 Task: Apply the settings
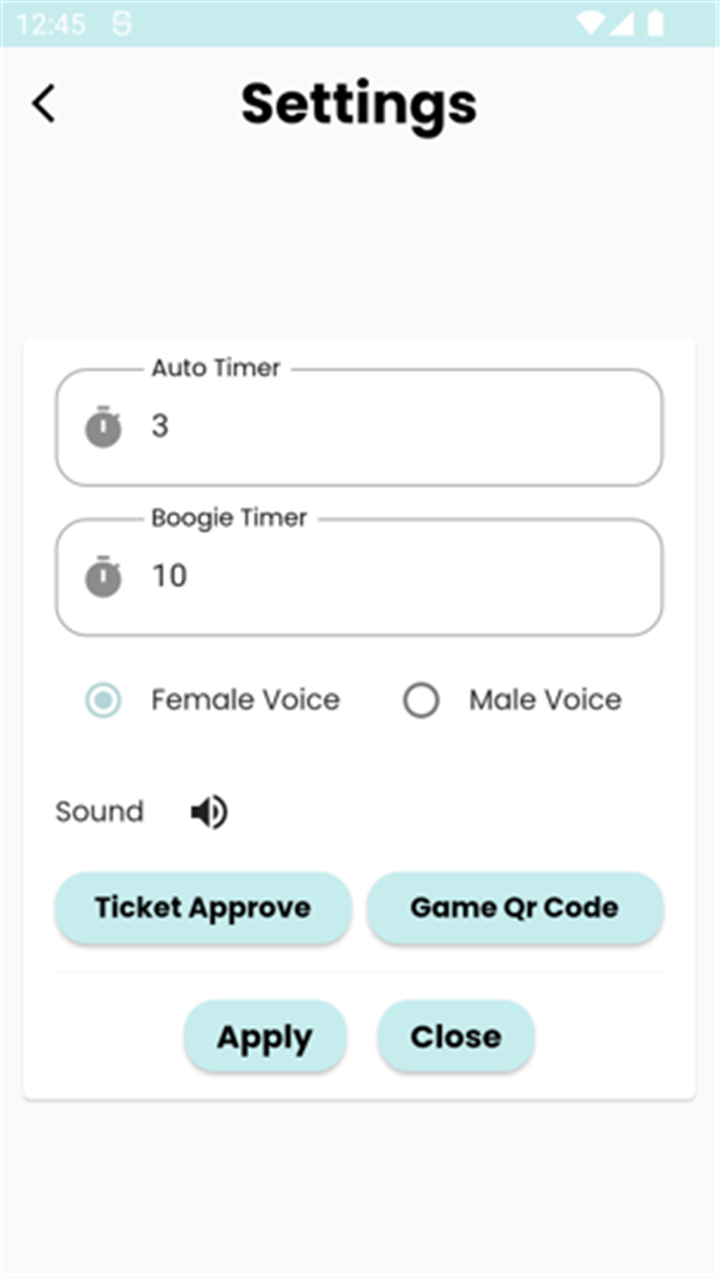265,1037
